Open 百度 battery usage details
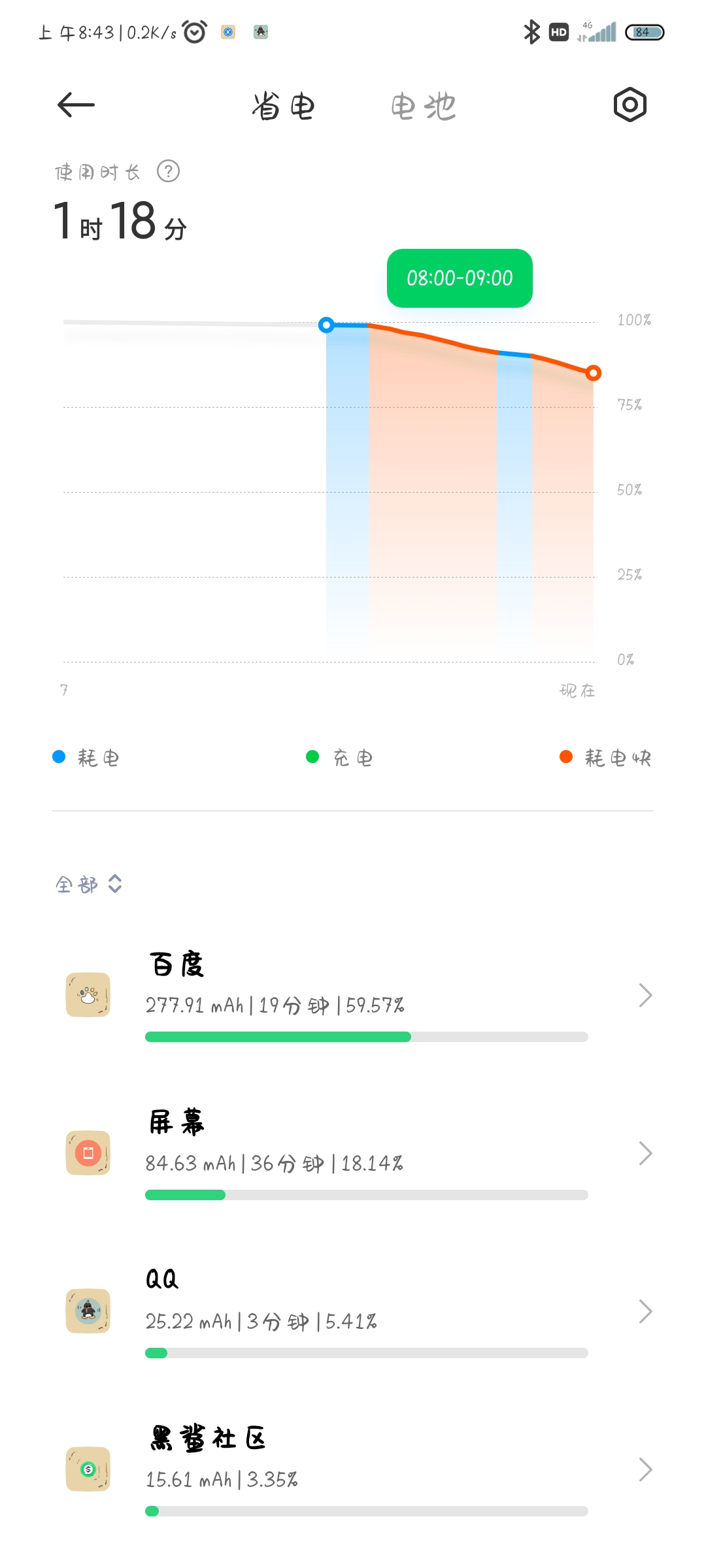The height and width of the screenshot is (1568, 706). click(353, 996)
